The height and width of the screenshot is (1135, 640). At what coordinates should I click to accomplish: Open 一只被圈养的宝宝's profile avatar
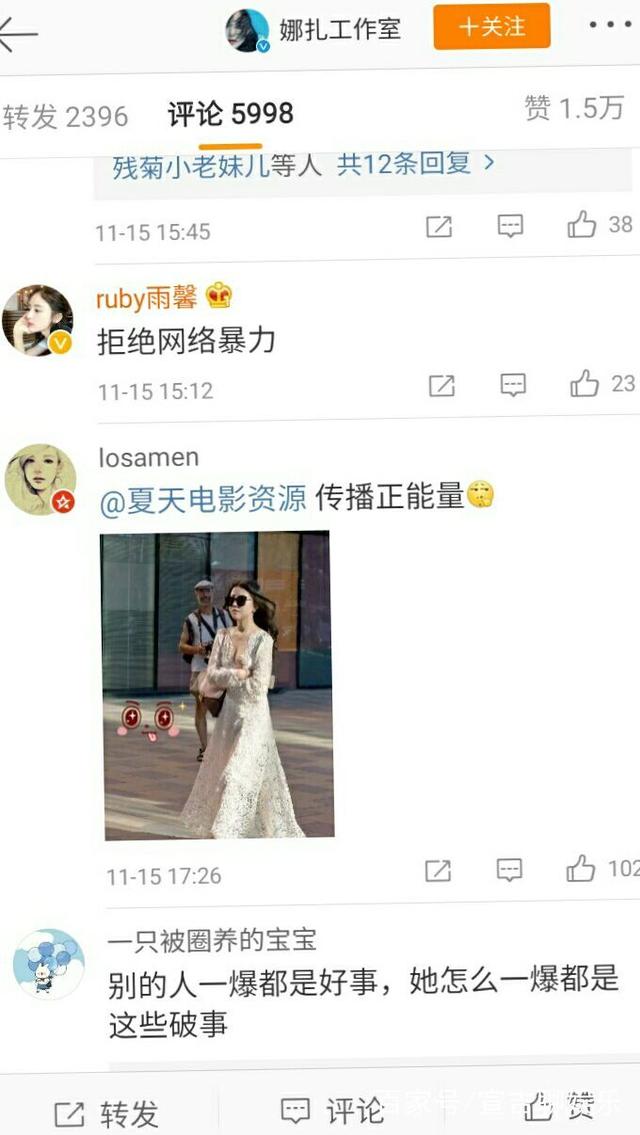(x=48, y=964)
